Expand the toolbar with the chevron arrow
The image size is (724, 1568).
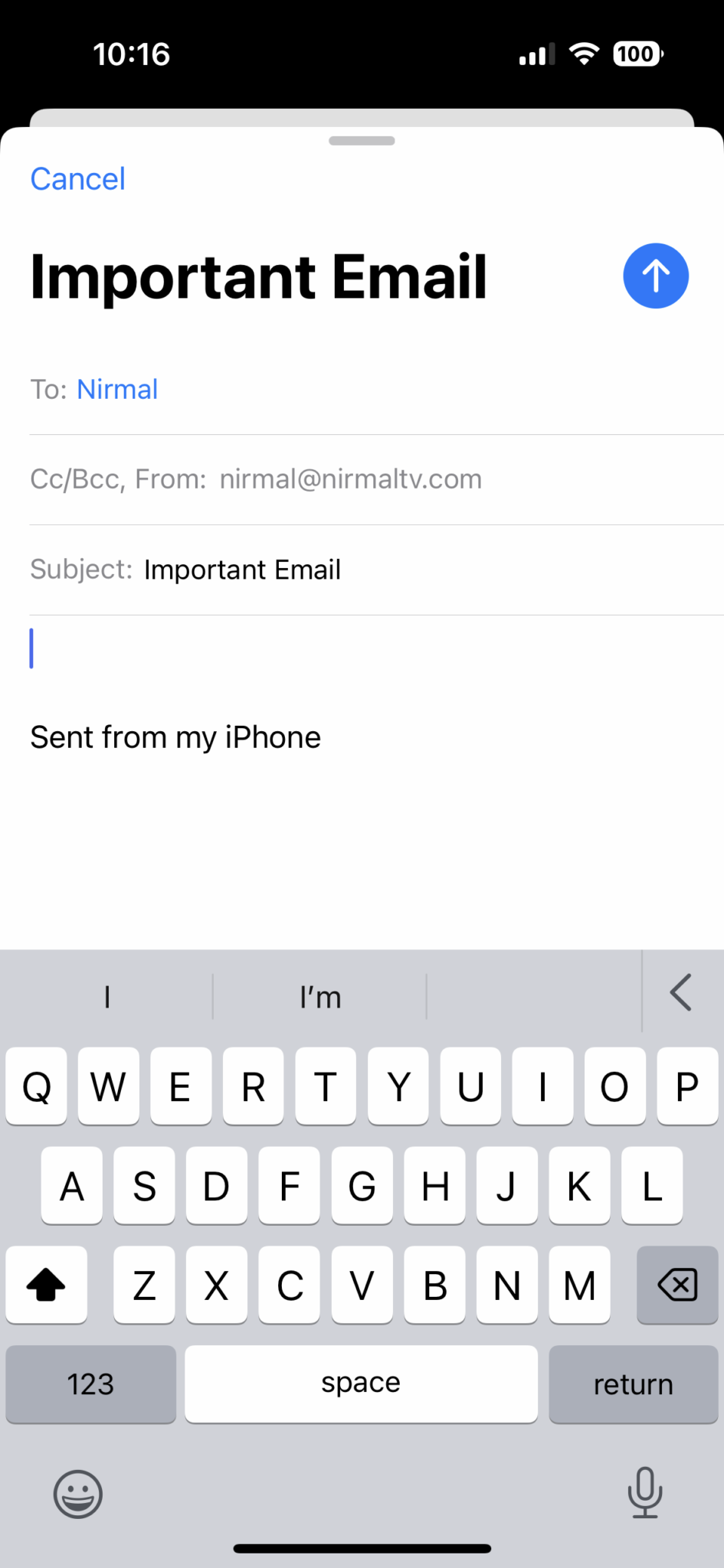pos(681,992)
